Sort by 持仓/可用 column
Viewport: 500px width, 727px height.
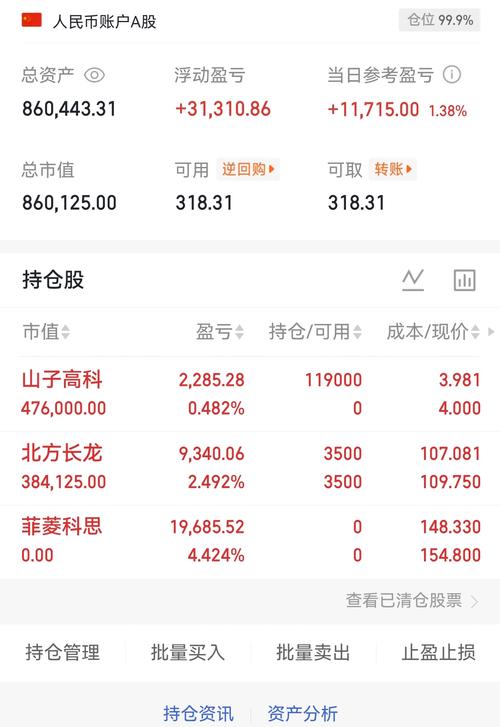pyautogui.click(x=315, y=332)
